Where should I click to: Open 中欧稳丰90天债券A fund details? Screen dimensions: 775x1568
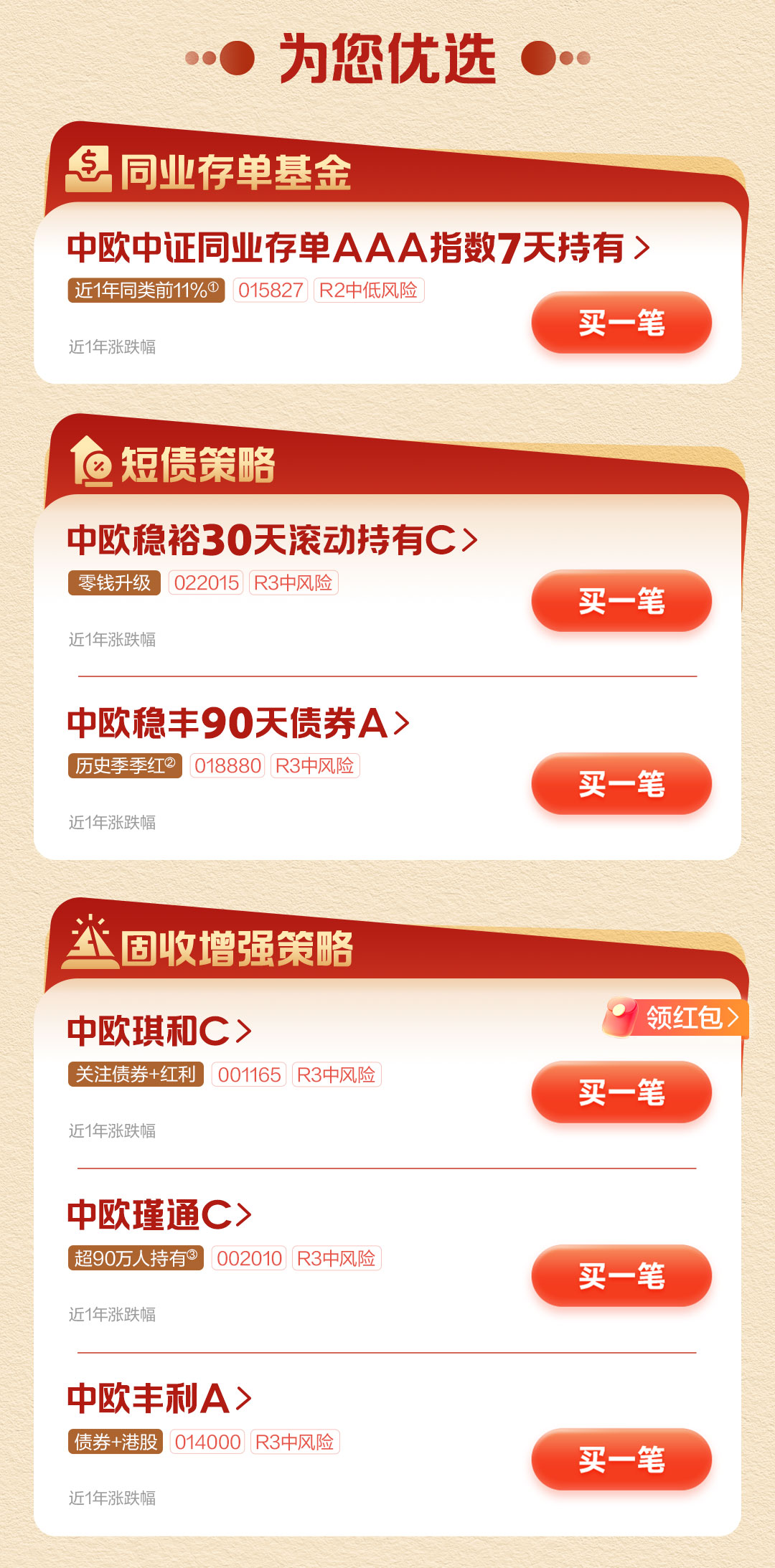click(238, 723)
